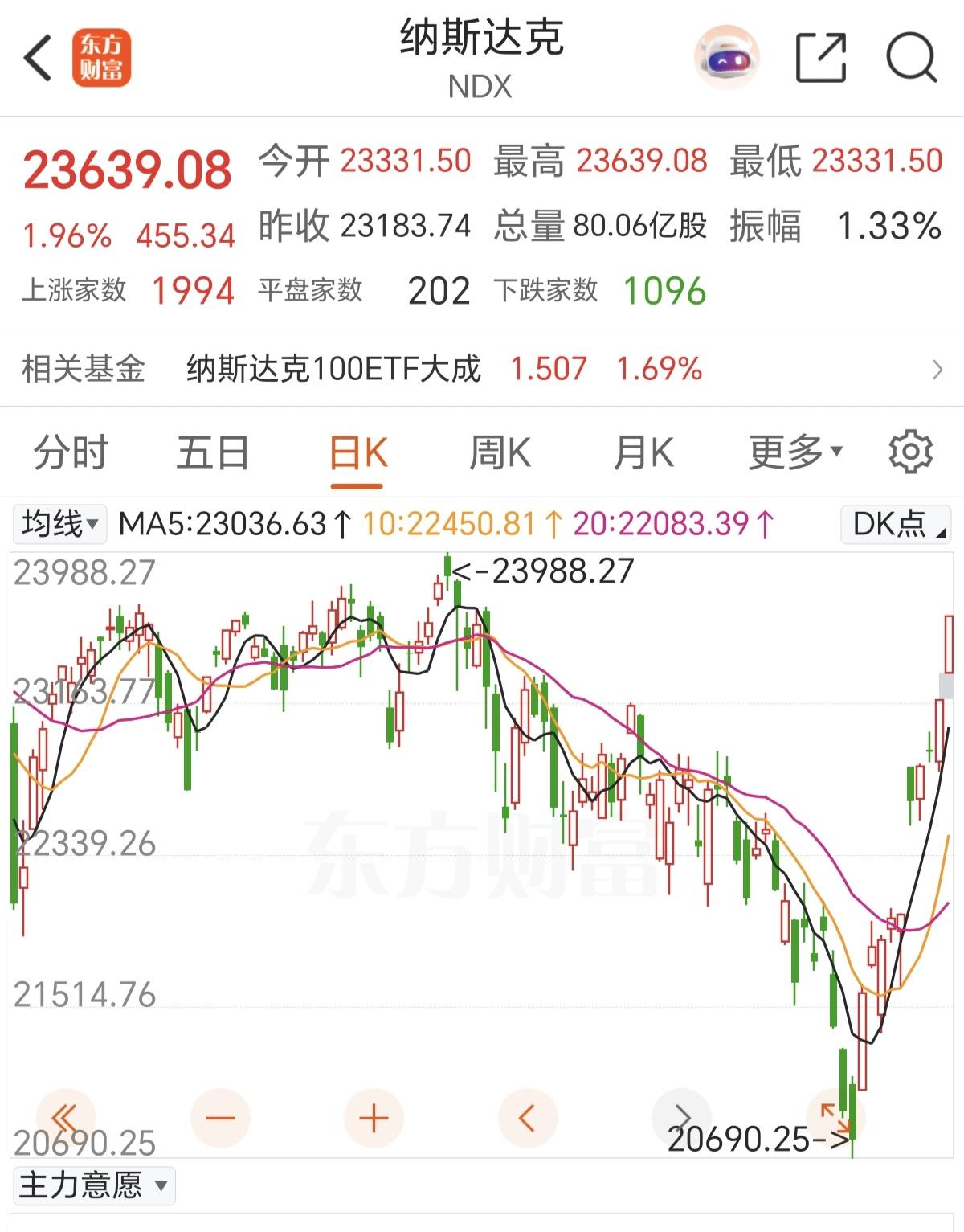Switch to the 分时 tab

[72, 452]
